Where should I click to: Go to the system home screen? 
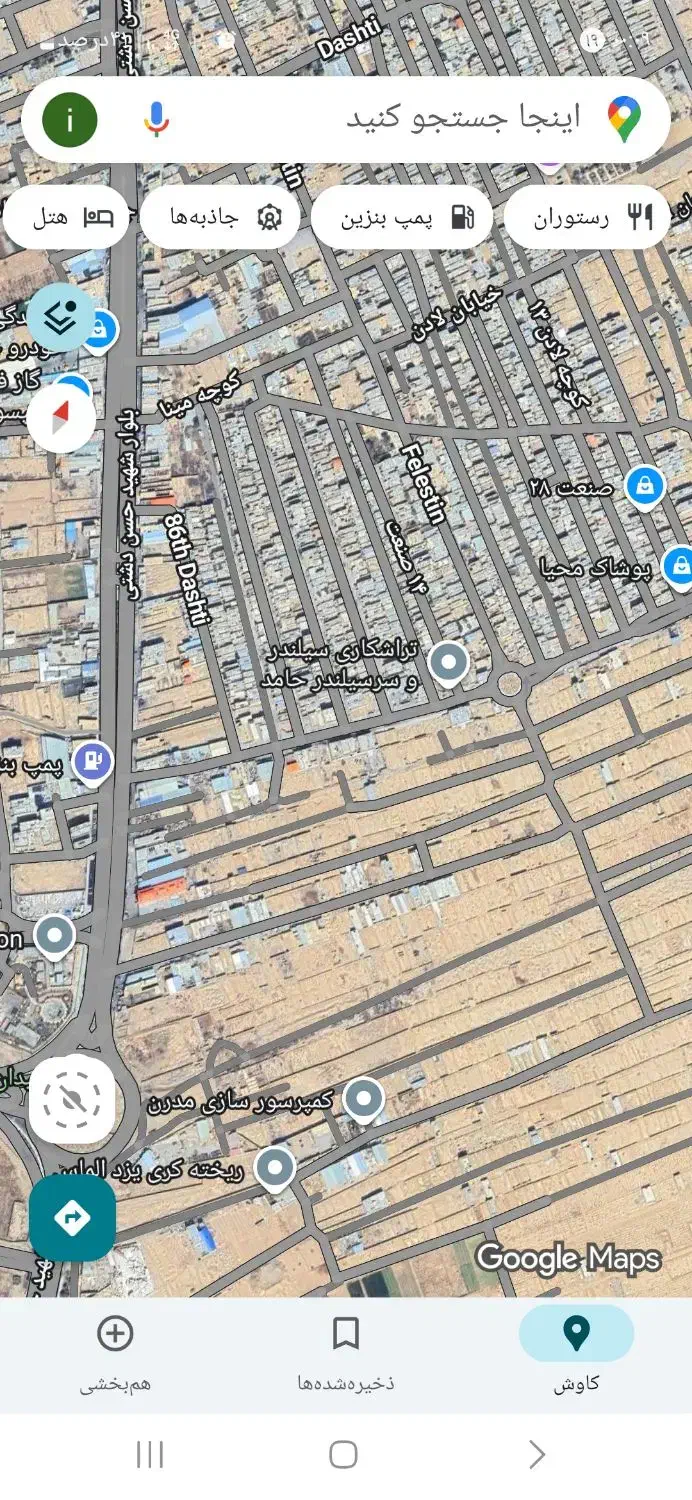pyautogui.click(x=343, y=1454)
